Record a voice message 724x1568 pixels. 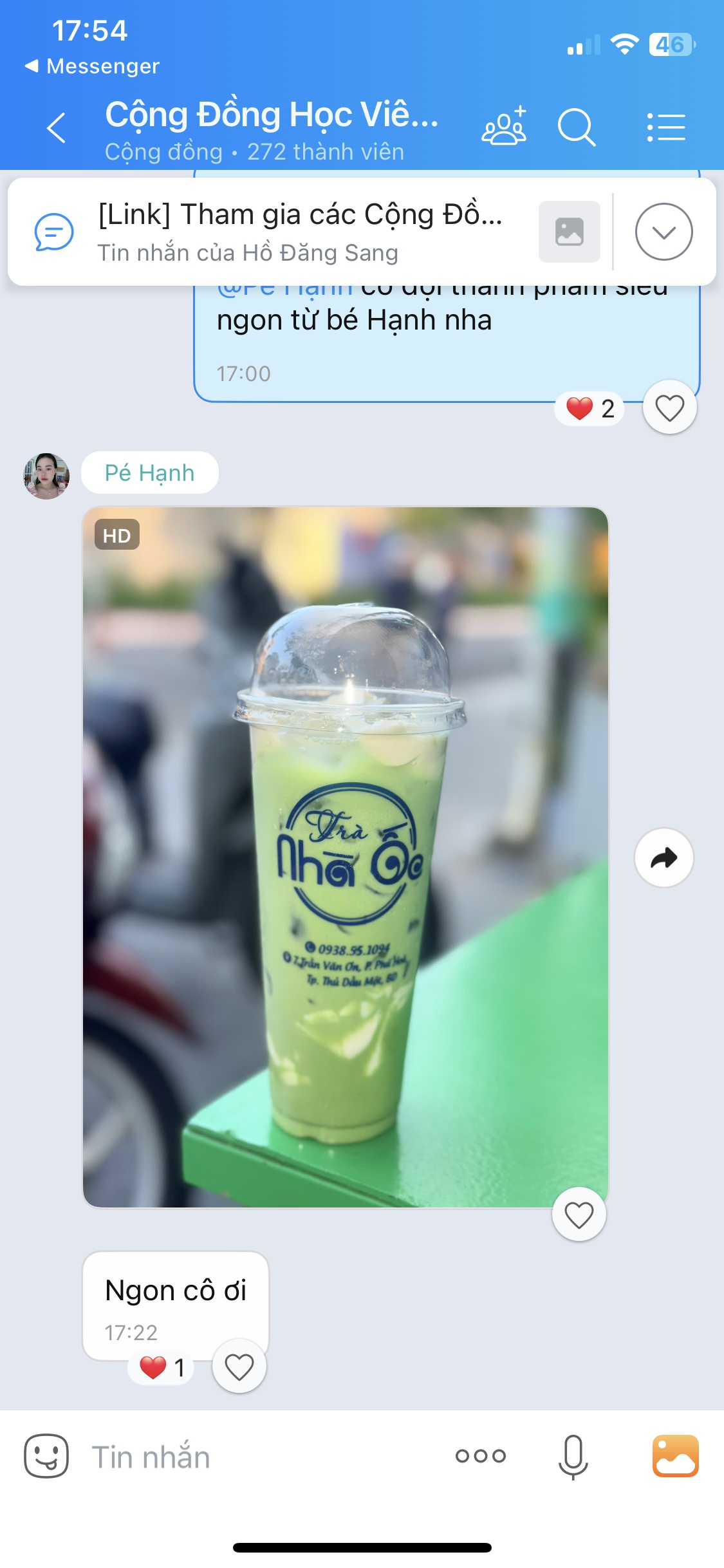coord(573,1457)
